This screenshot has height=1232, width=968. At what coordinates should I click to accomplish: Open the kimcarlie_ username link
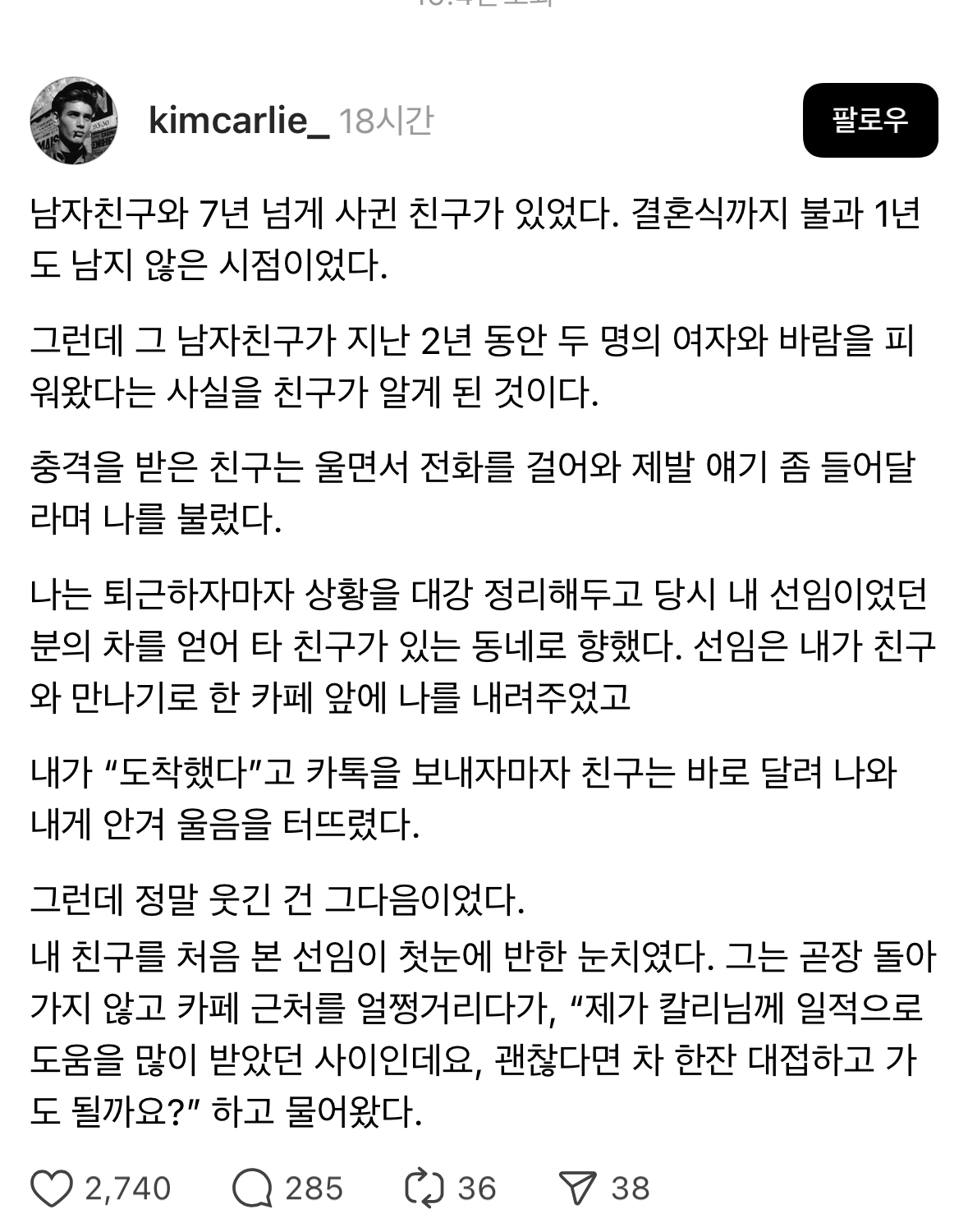[238, 121]
